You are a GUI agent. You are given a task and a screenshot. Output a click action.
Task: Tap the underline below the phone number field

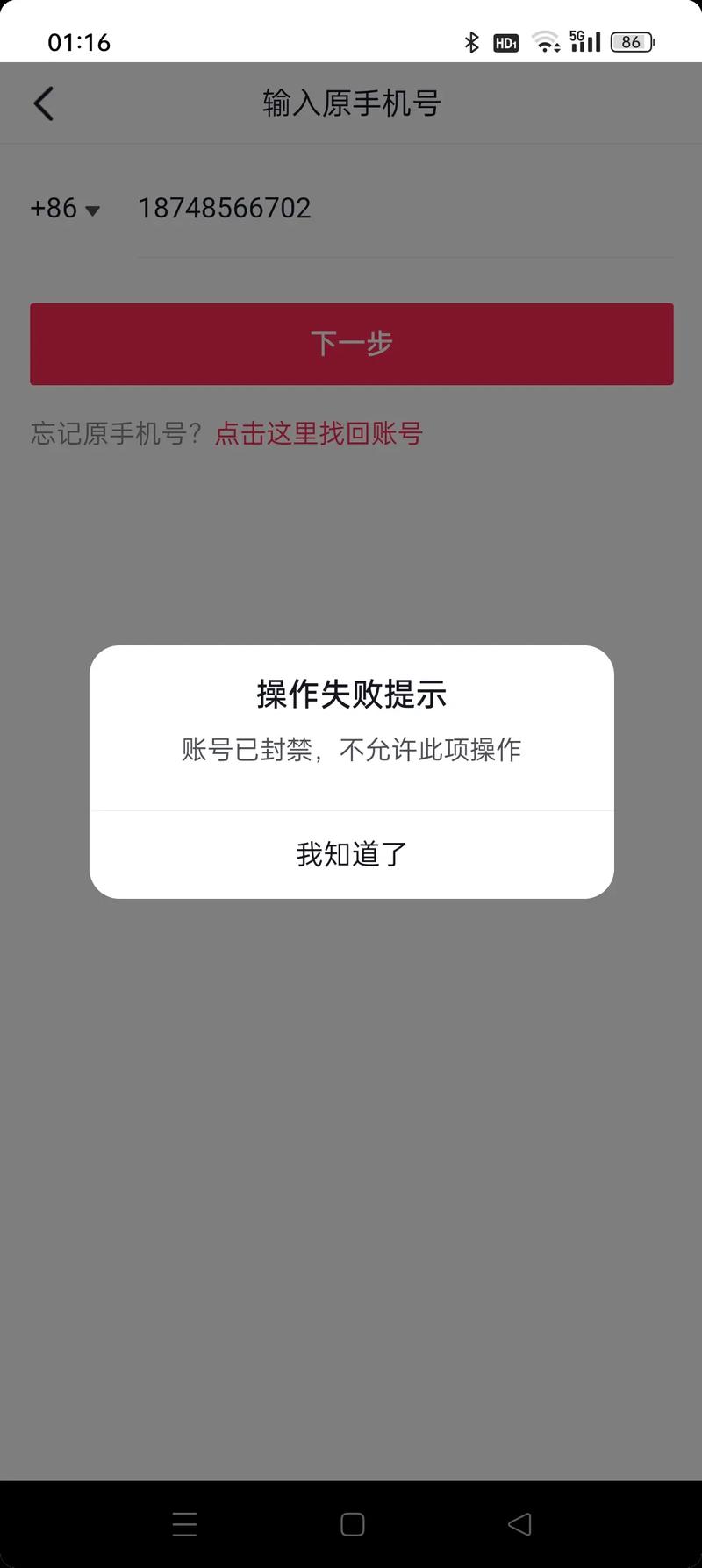point(405,254)
